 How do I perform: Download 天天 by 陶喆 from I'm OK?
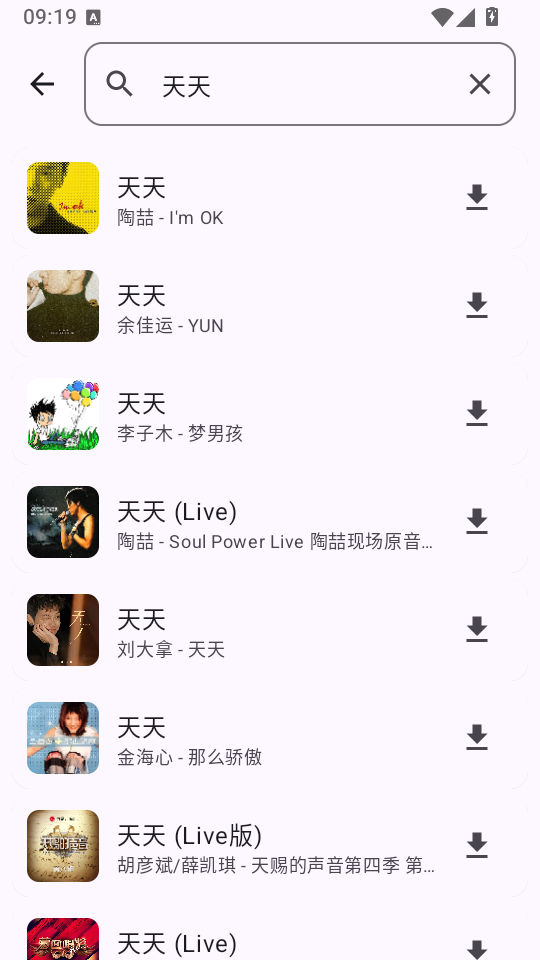click(477, 197)
